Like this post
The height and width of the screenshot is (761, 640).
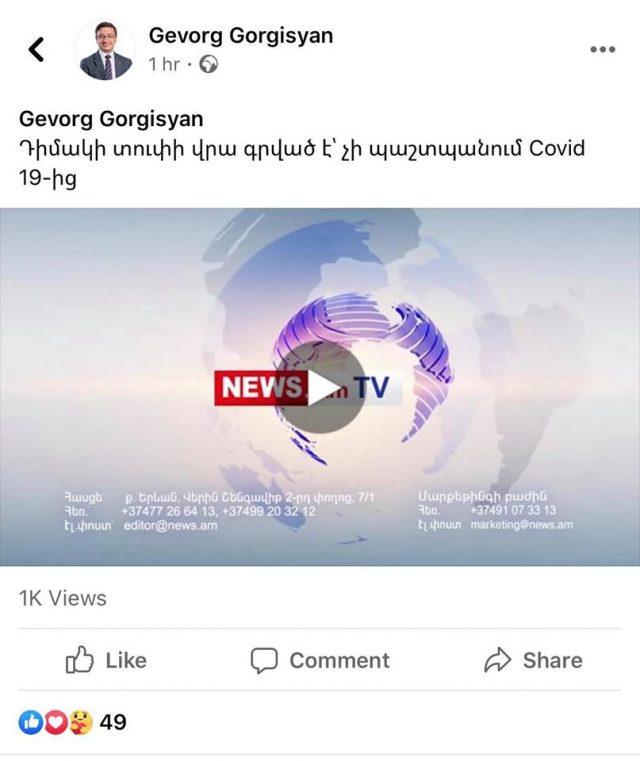[106, 660]
